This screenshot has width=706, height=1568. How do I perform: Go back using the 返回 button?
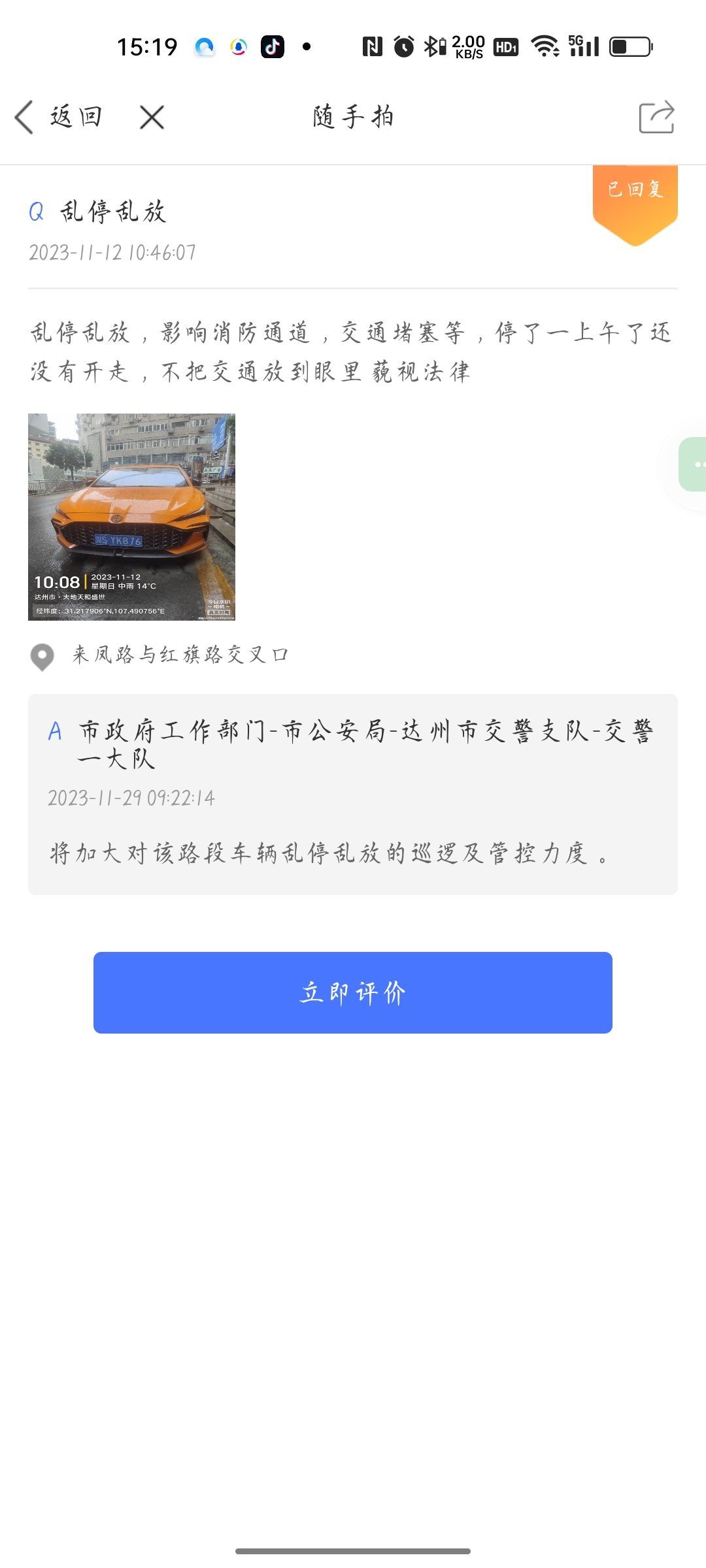tap(59, 118)
